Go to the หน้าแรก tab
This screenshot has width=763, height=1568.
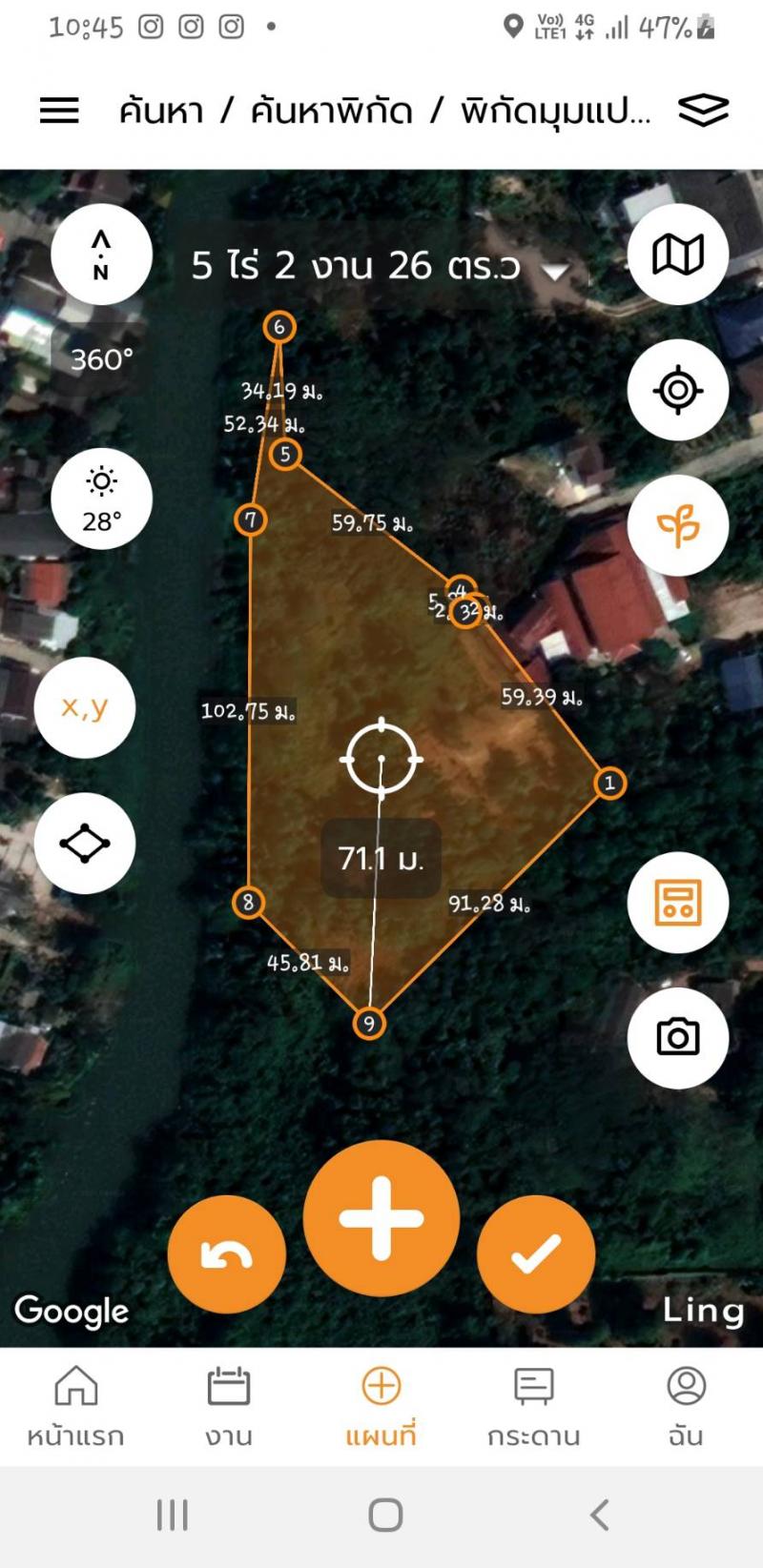75,1405
